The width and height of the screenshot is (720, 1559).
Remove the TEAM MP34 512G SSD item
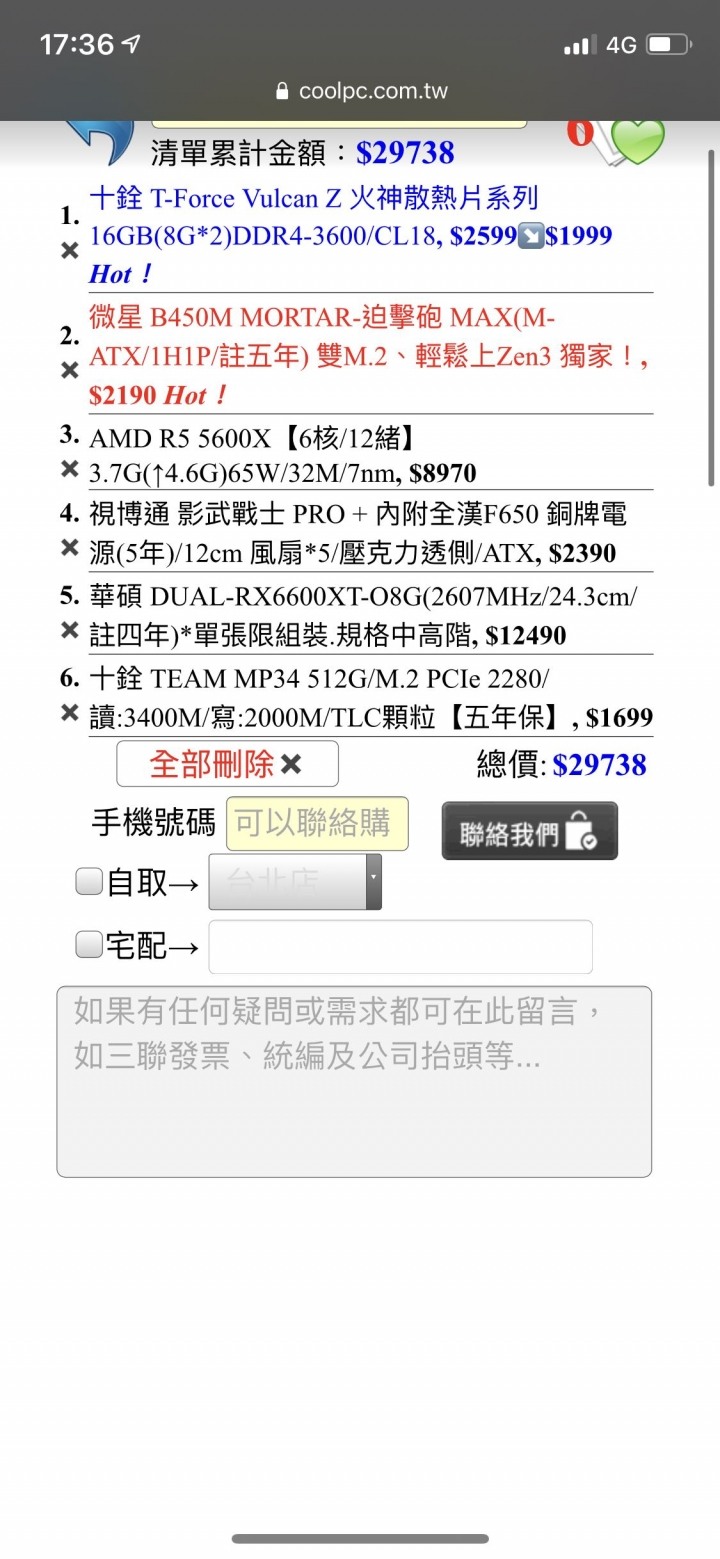click(69, 712)
